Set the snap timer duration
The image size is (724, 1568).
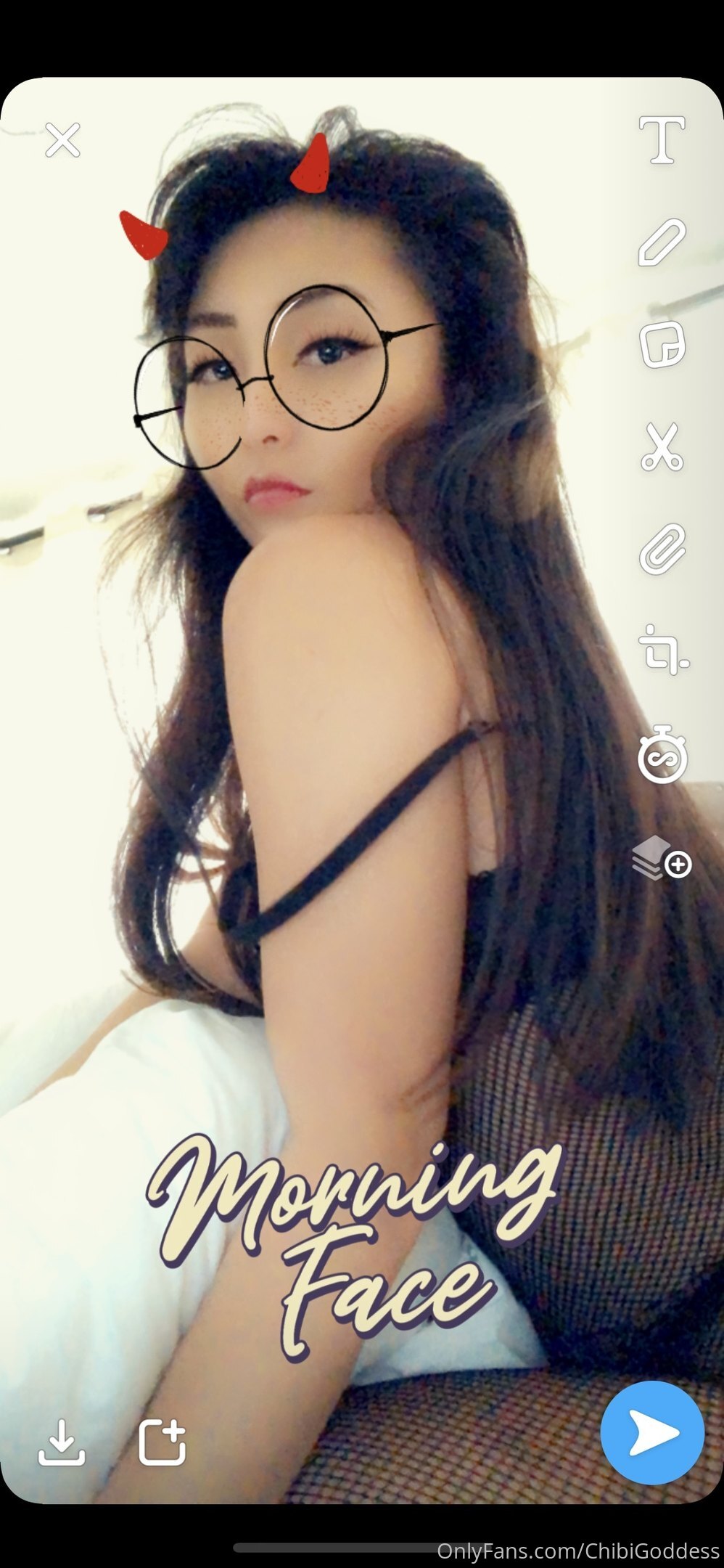coord(662,755)
